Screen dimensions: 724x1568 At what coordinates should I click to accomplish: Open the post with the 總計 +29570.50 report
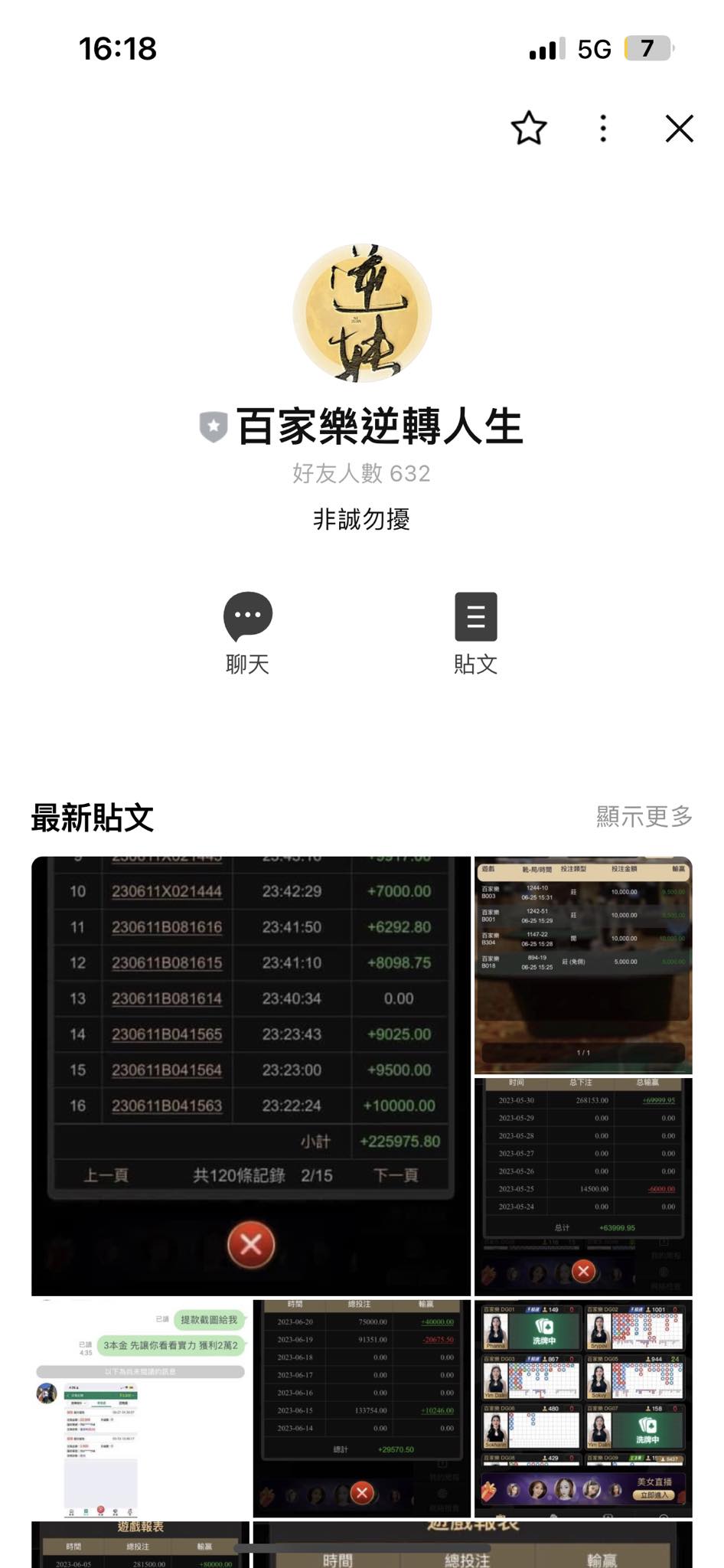361,1408
